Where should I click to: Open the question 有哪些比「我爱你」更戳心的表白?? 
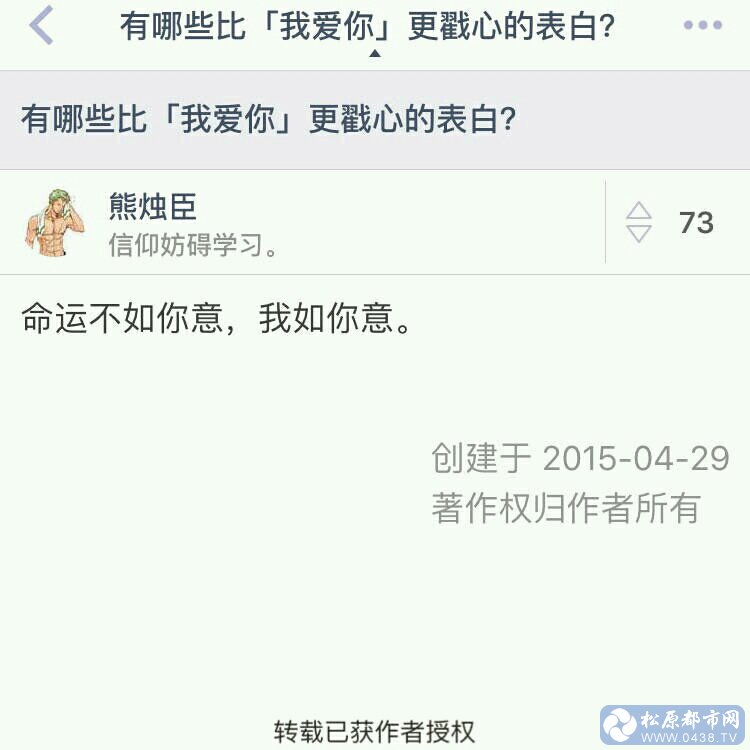point(268,121)
